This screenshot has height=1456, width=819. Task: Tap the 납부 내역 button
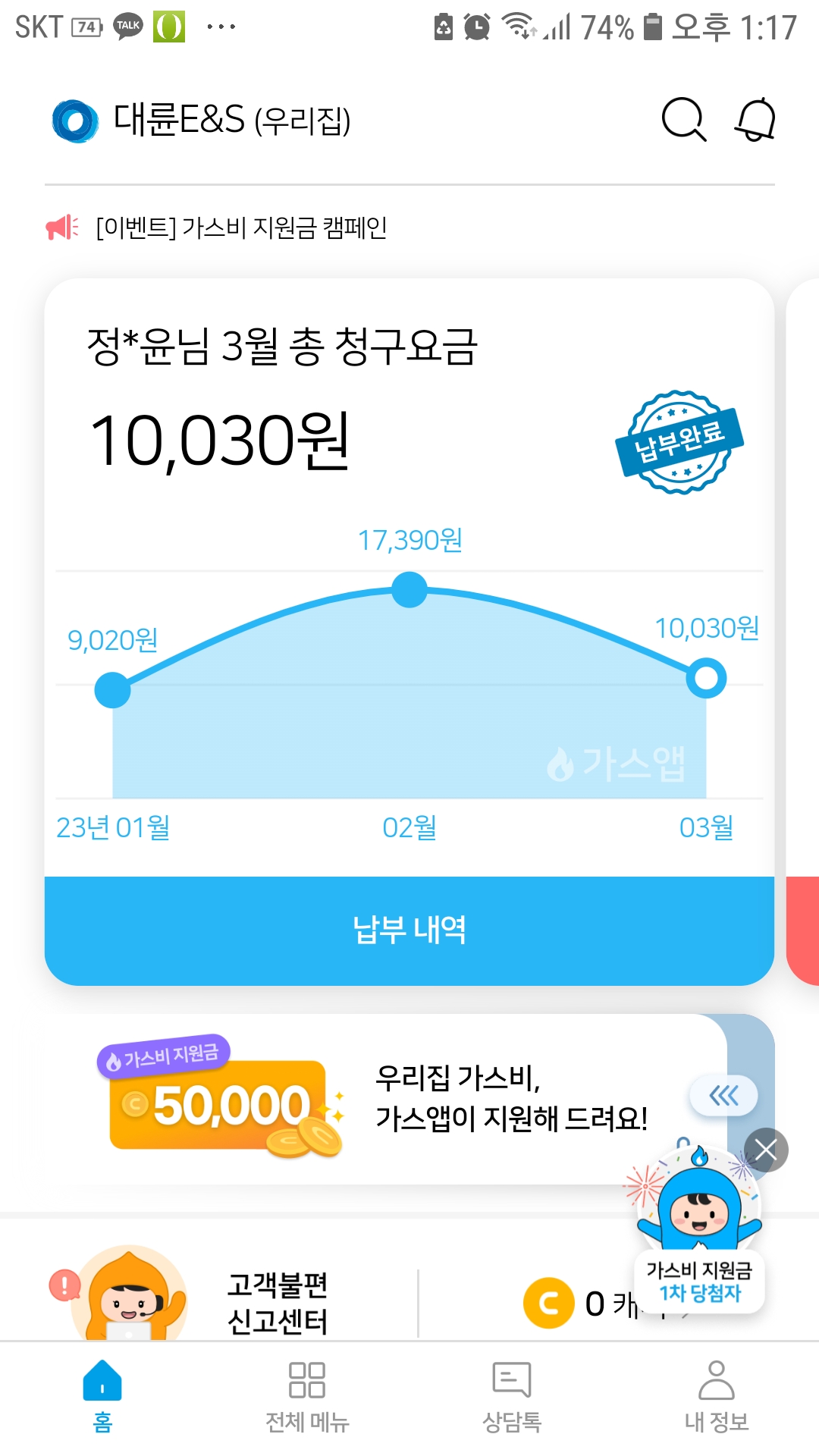(409, 930)
